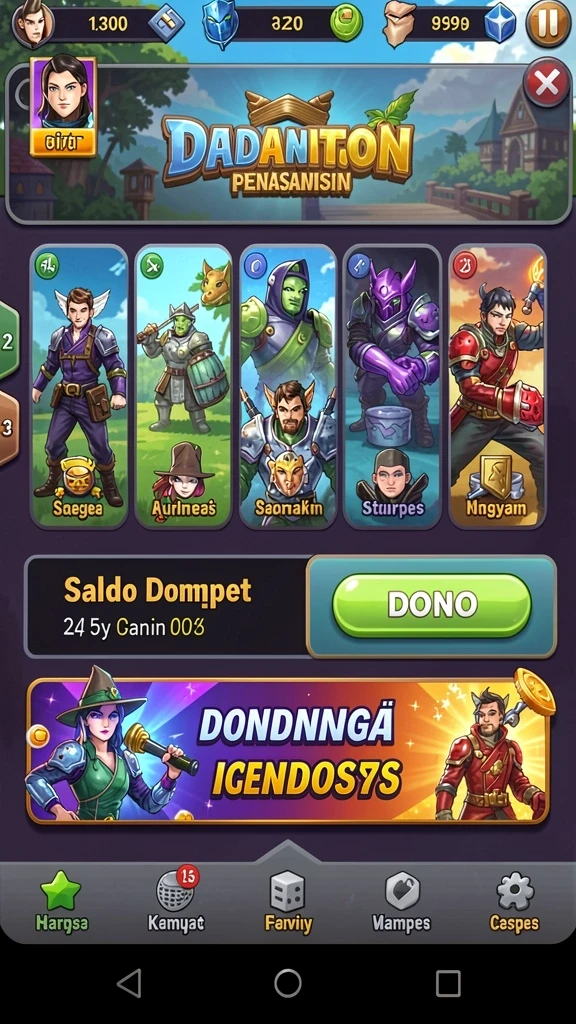Screen dimensions: 576x1024
Task: Open the player avatar profile card
Action: pyautogui.click(x=63, y=106)
